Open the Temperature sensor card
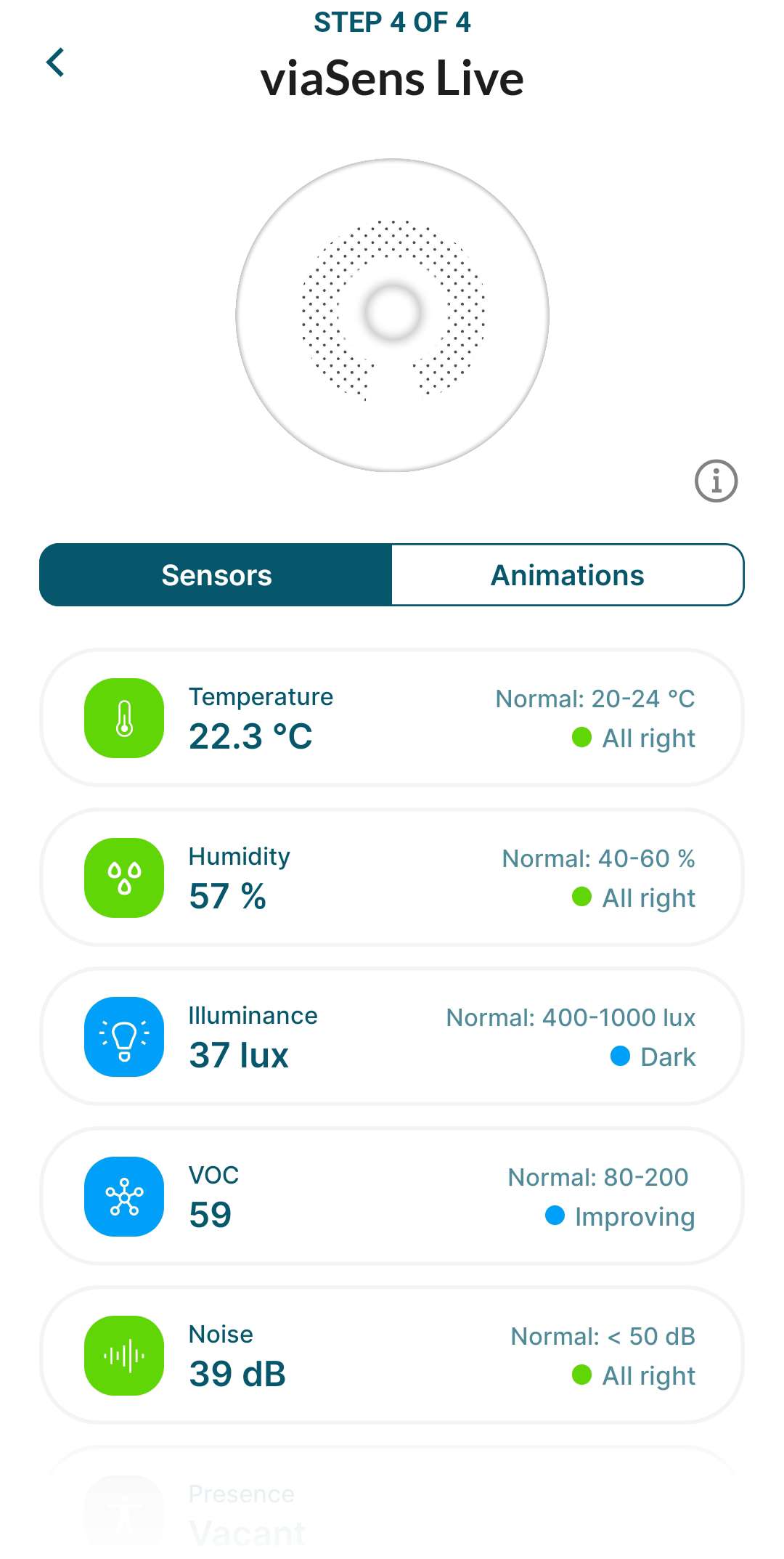Image resolution: width=784 pixels, height=1559 pixels. coord(392,717)
